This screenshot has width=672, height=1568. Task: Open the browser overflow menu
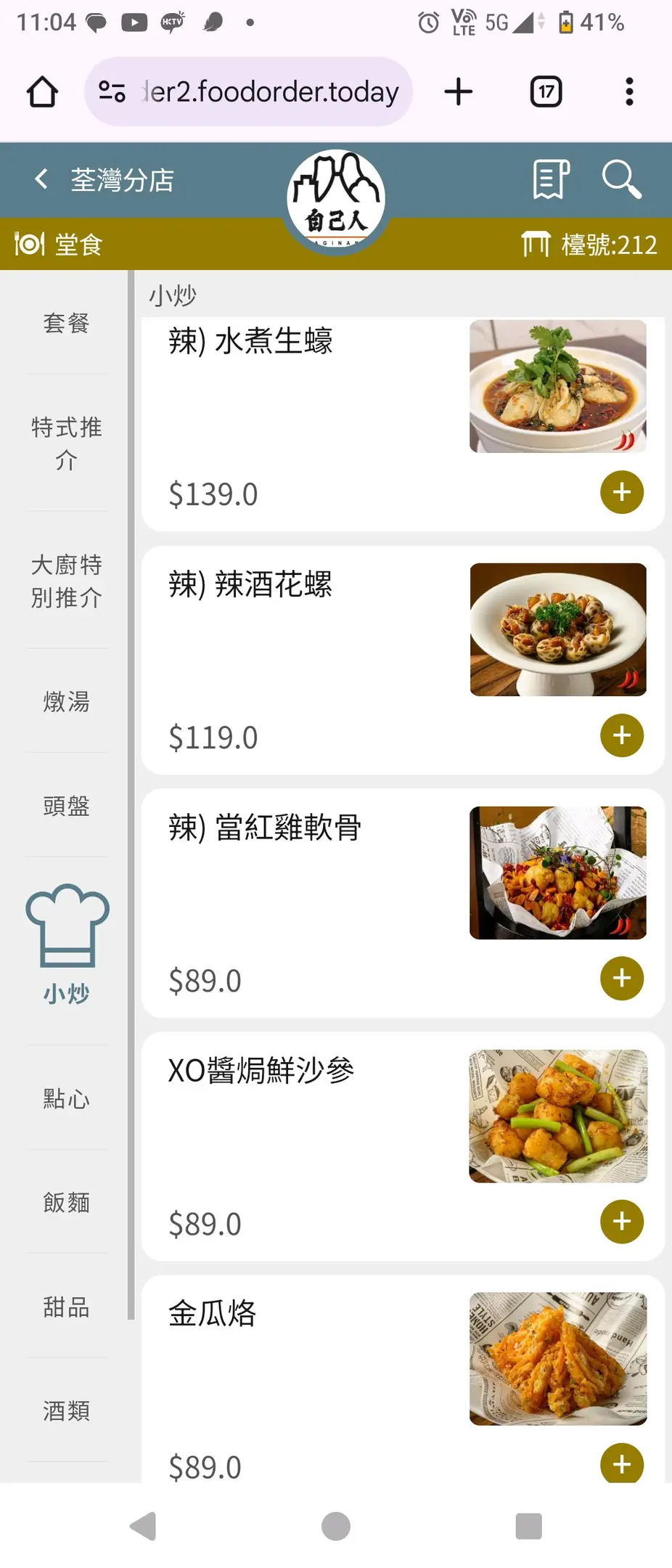[629, 92]
